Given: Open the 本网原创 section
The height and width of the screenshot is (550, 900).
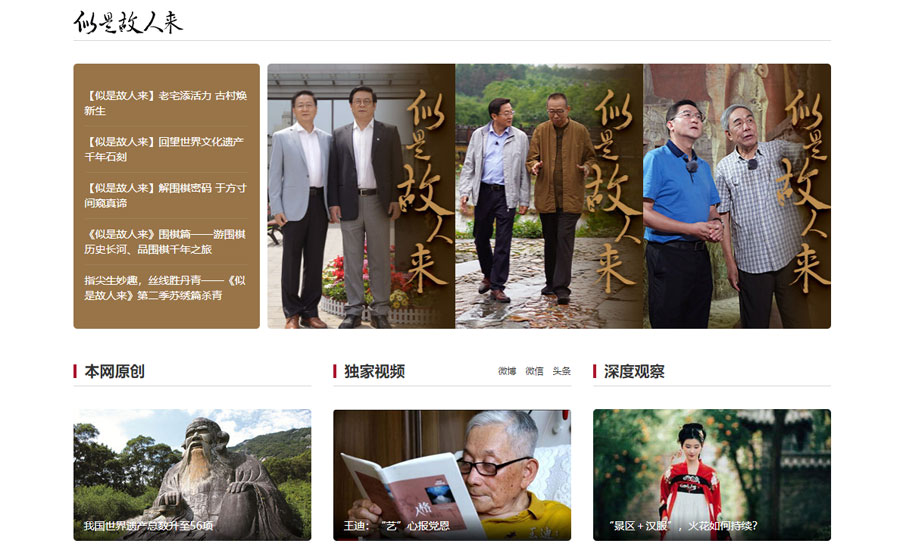Looking at the screenshot, I should [114, 371].
